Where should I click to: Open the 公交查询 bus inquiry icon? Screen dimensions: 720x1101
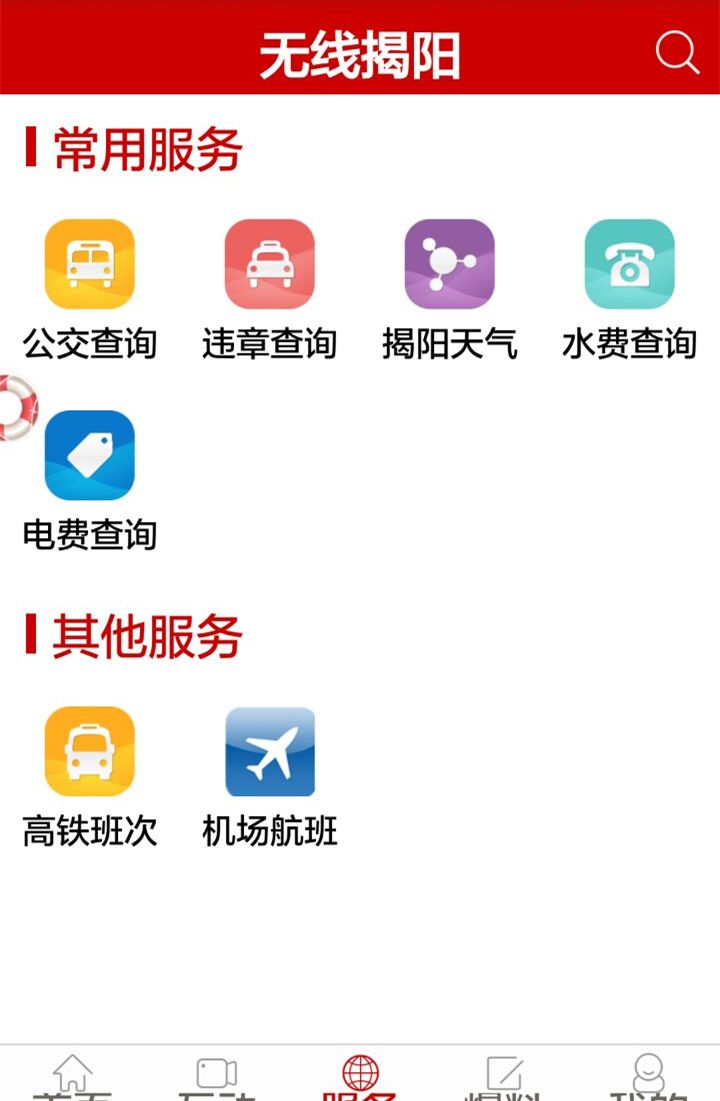tap(90, 265)
